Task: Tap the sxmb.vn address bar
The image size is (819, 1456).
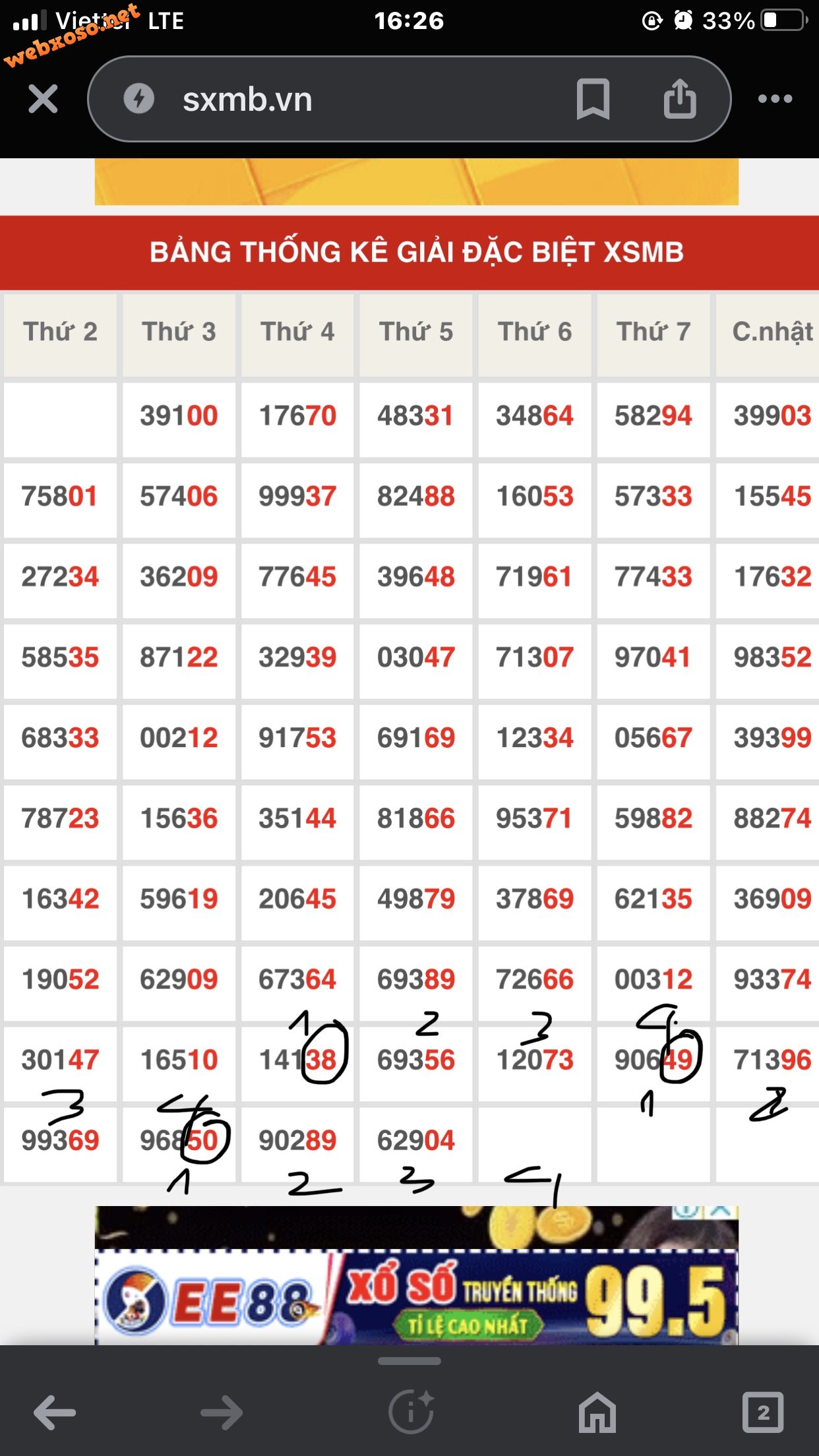Action: tap(330, 99)
